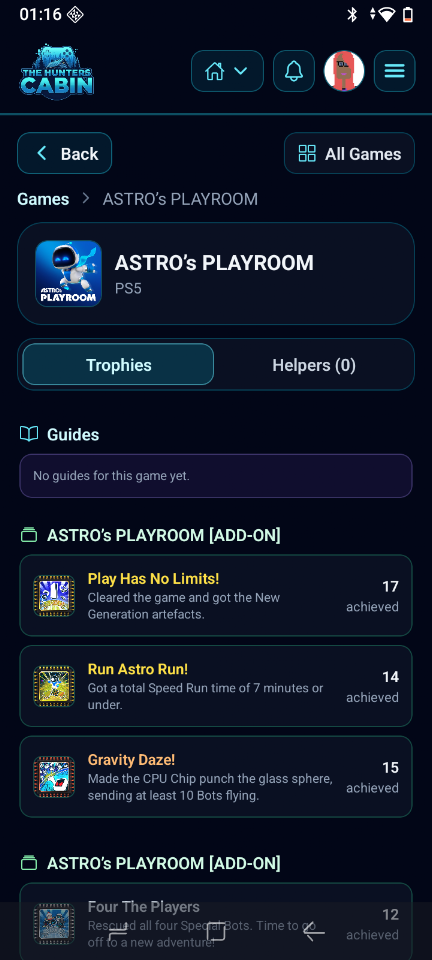
Task: Open the Run Astro Run! trophy
Action: coord(216,686)
